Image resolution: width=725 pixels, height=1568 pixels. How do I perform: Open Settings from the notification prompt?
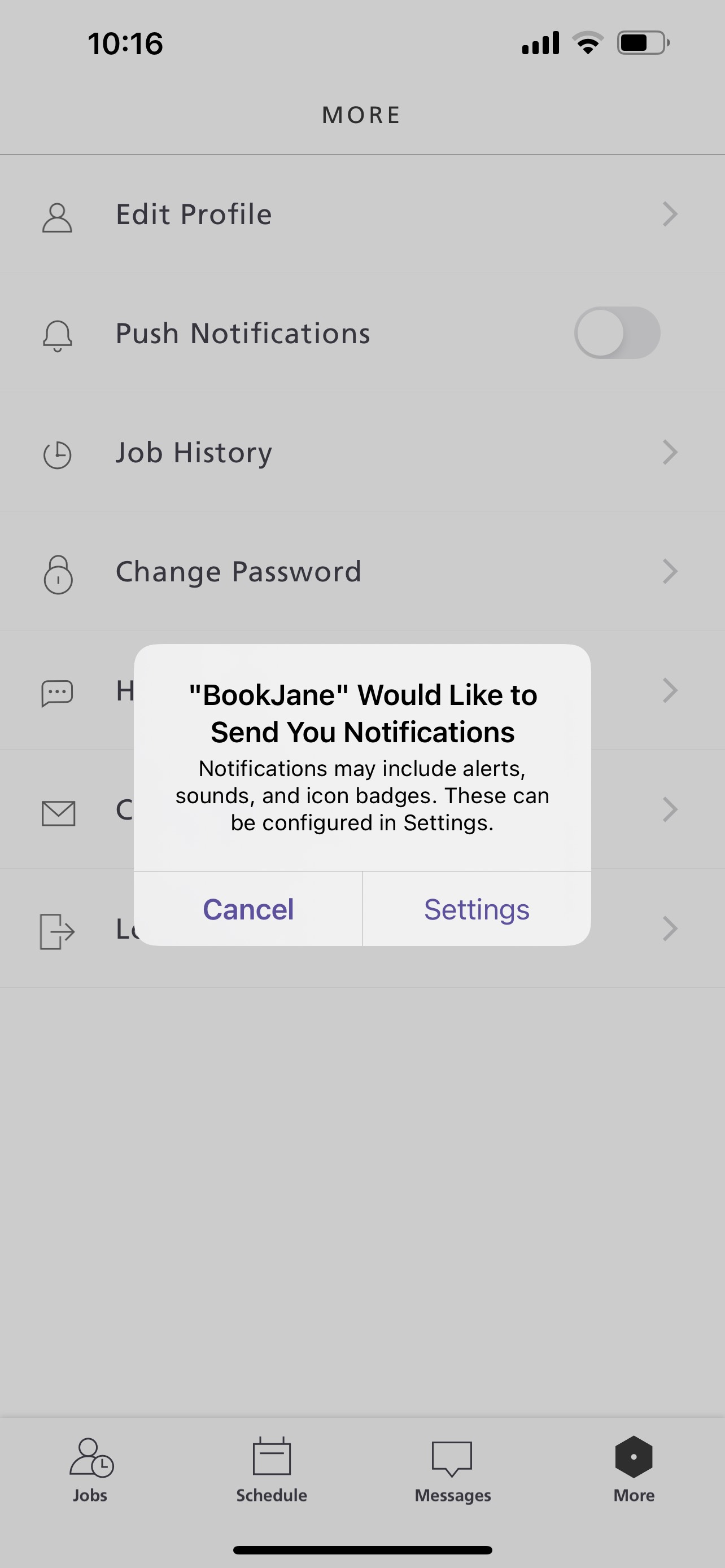click(x=476, y=909)
